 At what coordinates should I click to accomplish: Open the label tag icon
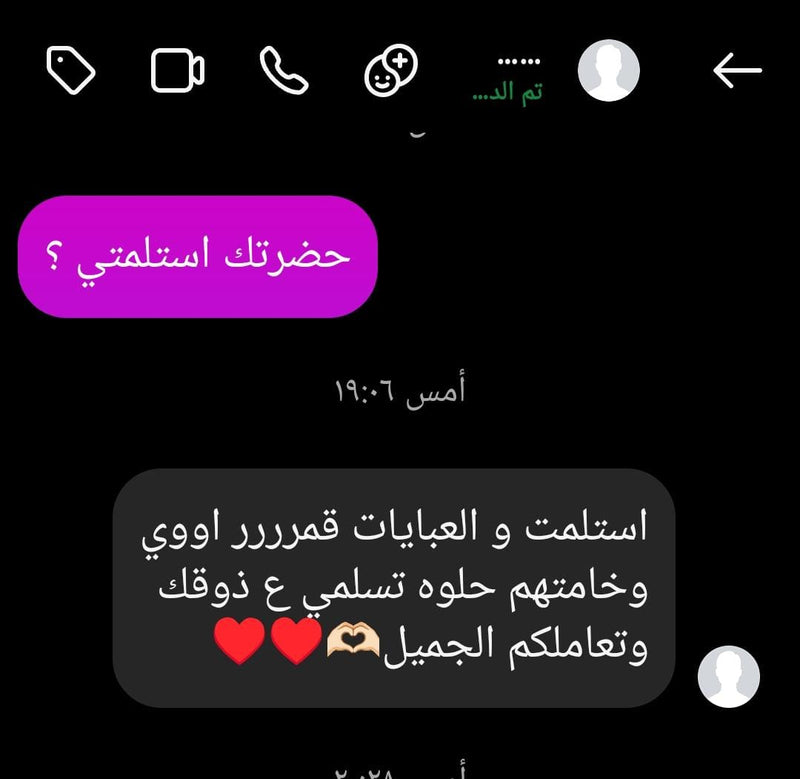[x=72, y=71]
